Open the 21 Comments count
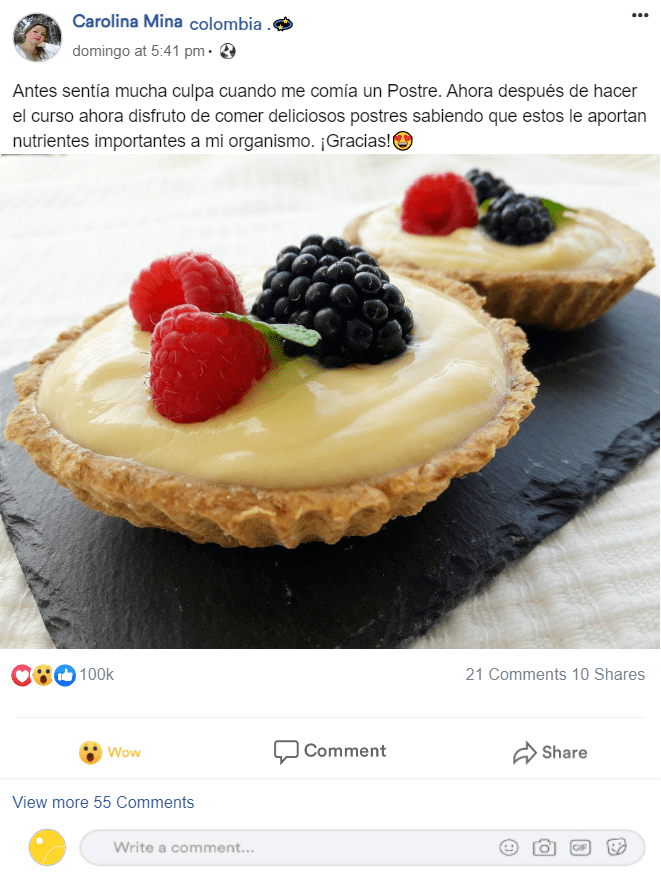This screenshot has height=877, width=661. (x=515, y=675)
